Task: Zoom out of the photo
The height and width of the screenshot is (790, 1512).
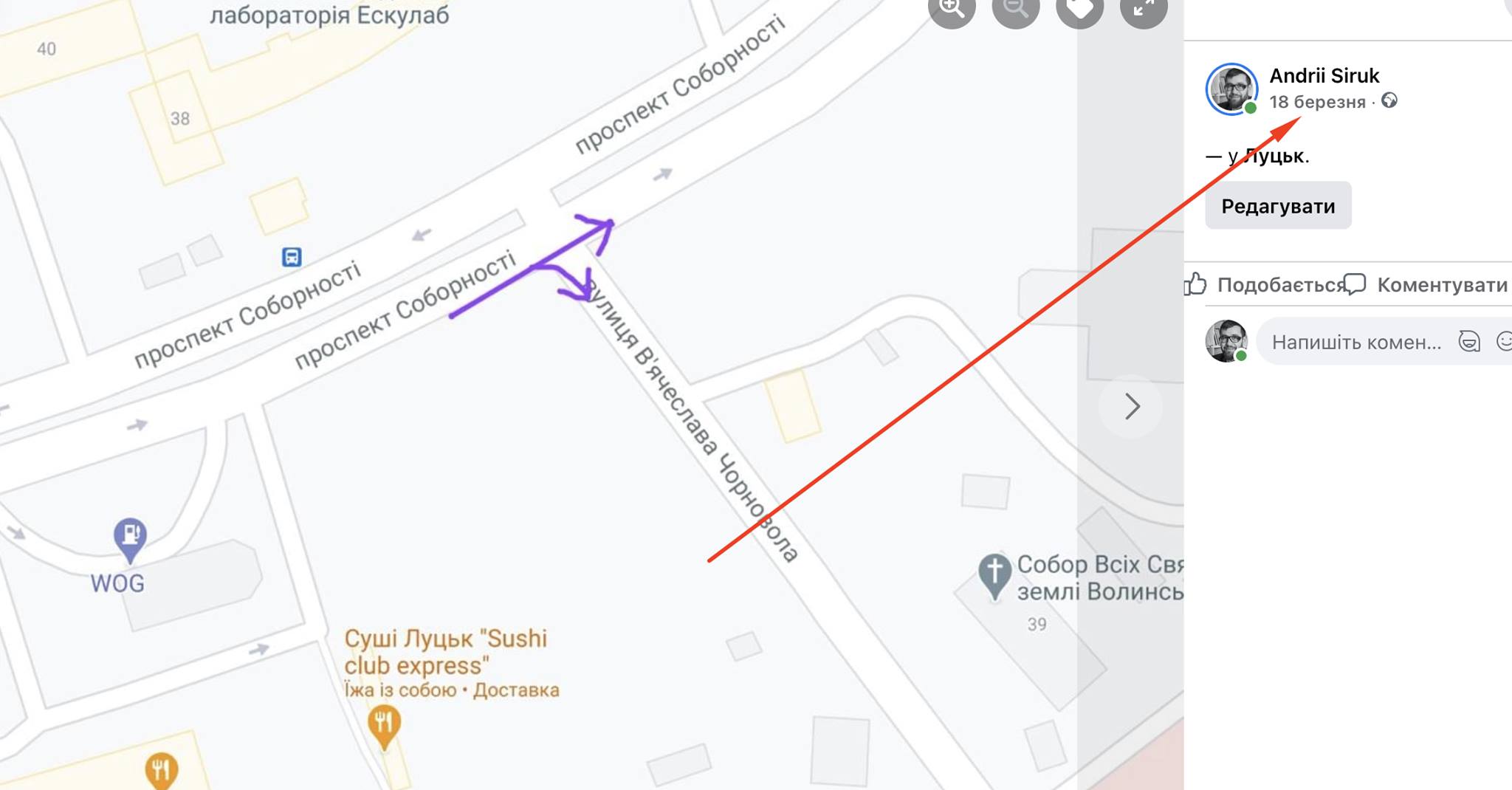Action: pyautogui.click(x=1016, y=9)
